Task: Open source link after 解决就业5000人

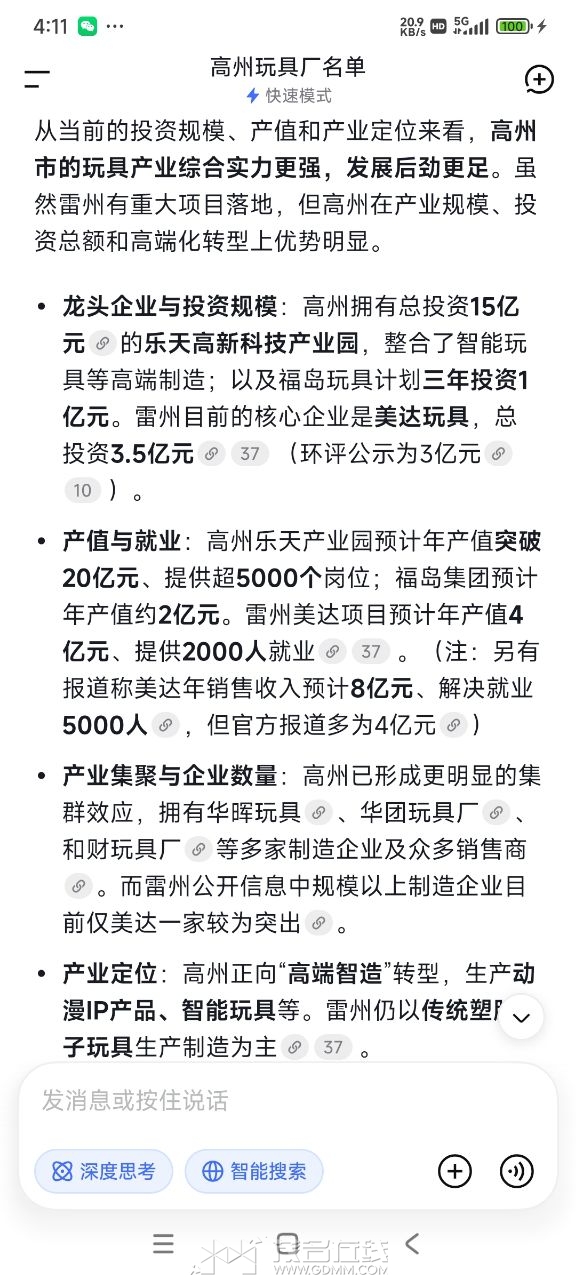Action: 167,725
